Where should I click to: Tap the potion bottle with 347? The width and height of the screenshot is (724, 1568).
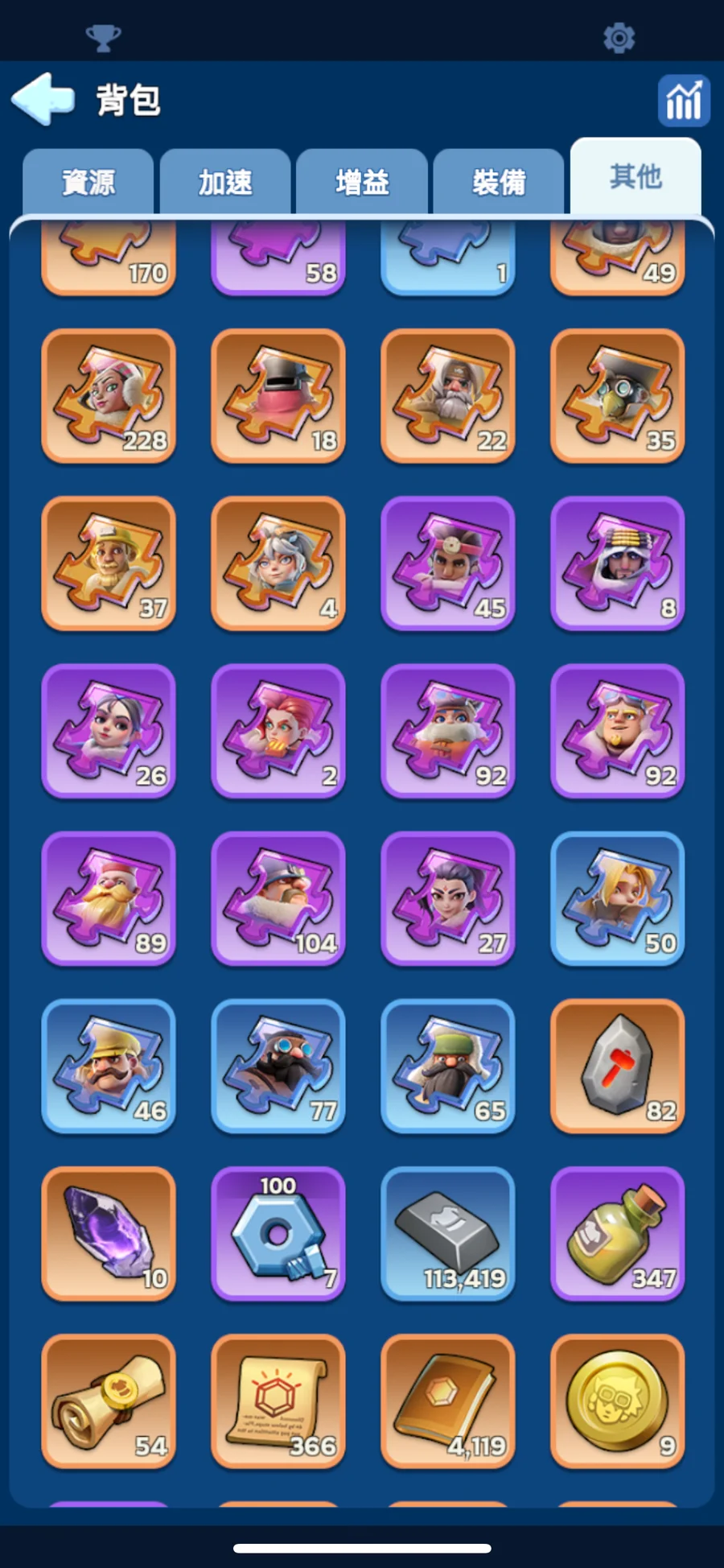click(617, 1233)
